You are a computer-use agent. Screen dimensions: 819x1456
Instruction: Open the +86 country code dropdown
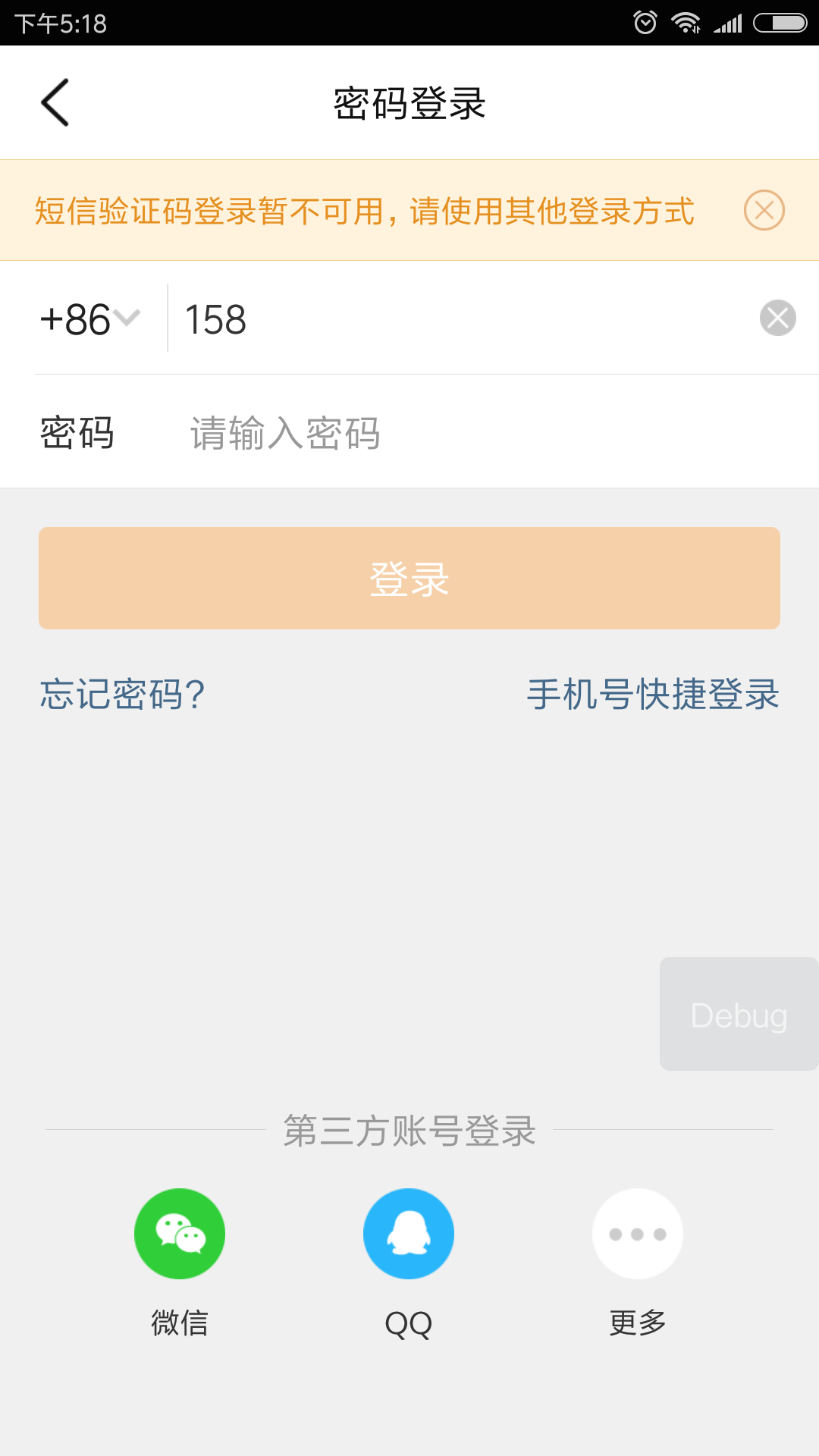click(x=90, y=318)
